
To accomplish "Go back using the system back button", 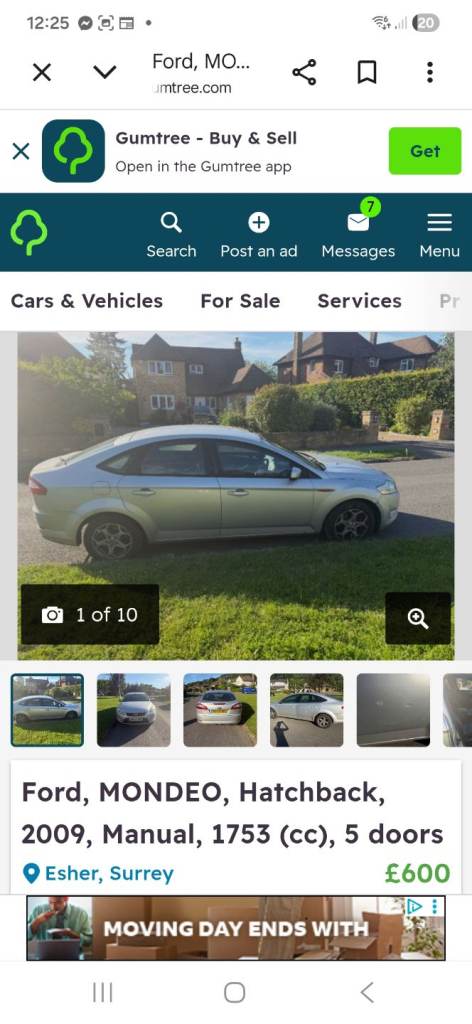I will [367, 992].
